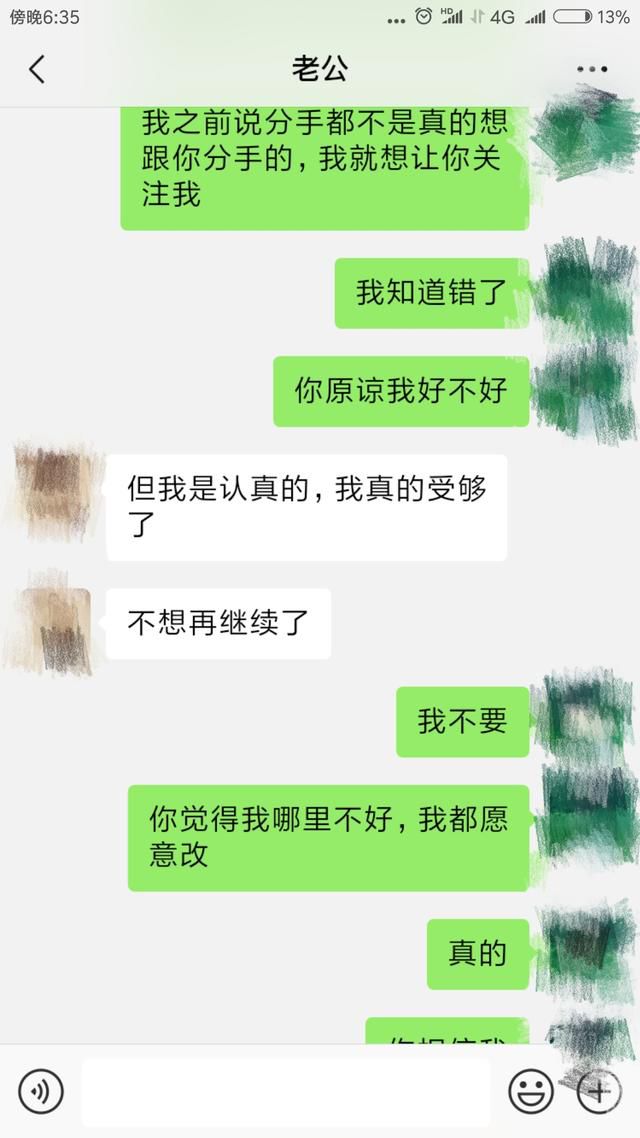
Task: Focus the message text field
Action: point(286,1091)
